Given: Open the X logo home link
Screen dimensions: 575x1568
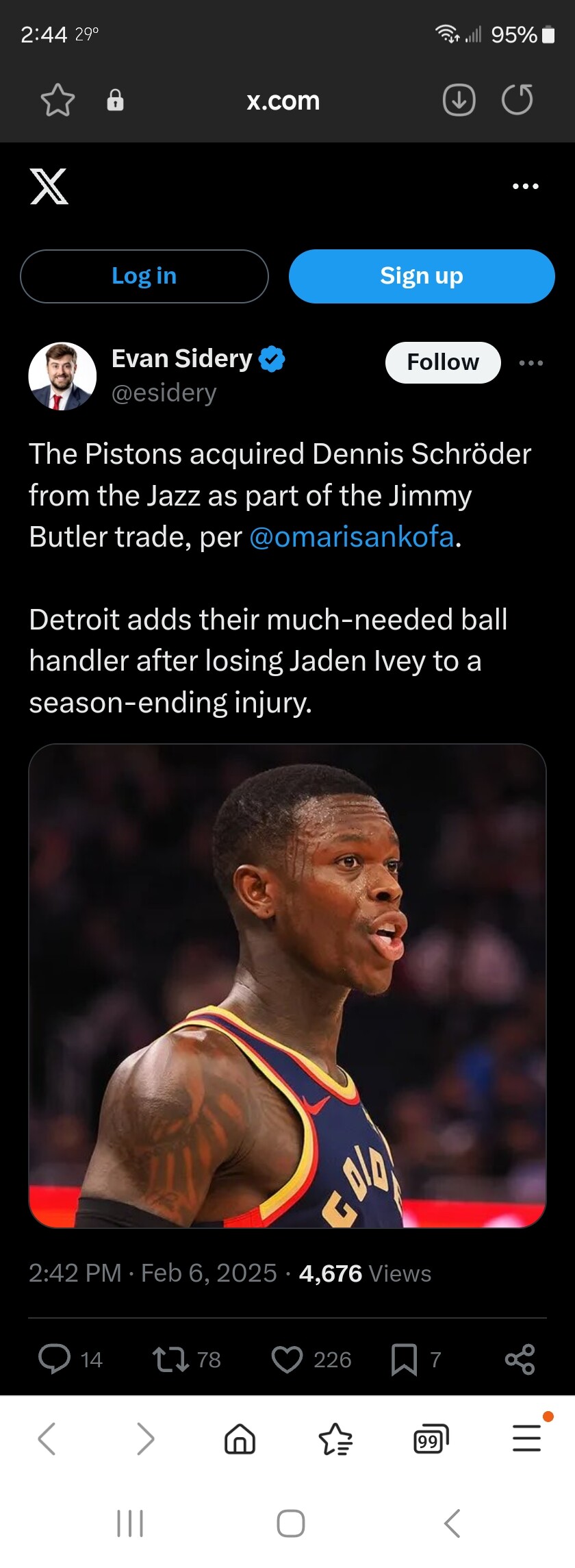Looking at the screenshot, I should coord(49,186).
